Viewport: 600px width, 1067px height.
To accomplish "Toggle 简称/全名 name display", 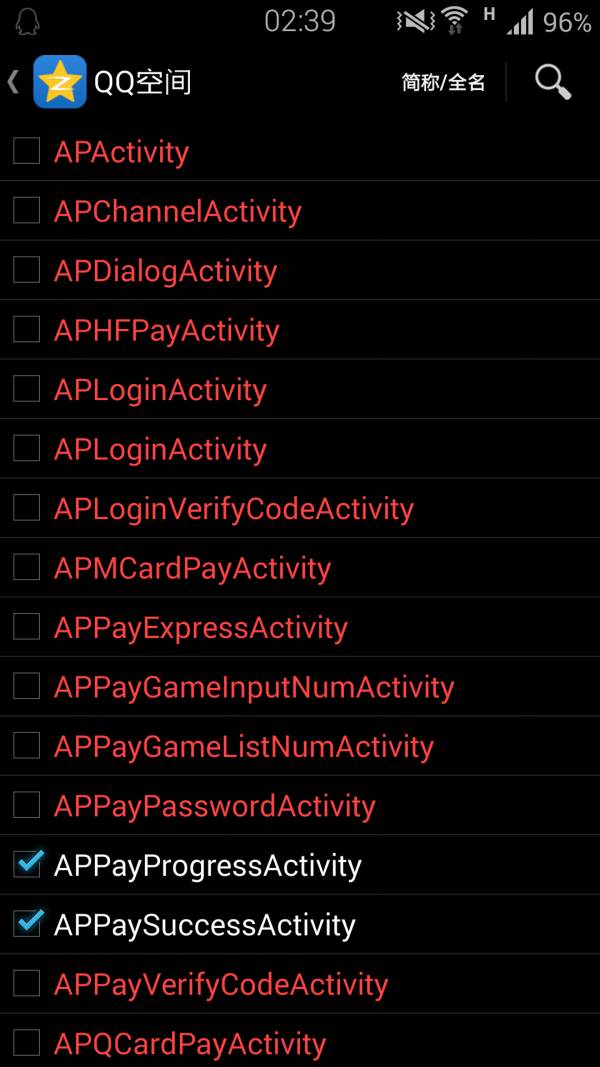I will click(443, 83).
